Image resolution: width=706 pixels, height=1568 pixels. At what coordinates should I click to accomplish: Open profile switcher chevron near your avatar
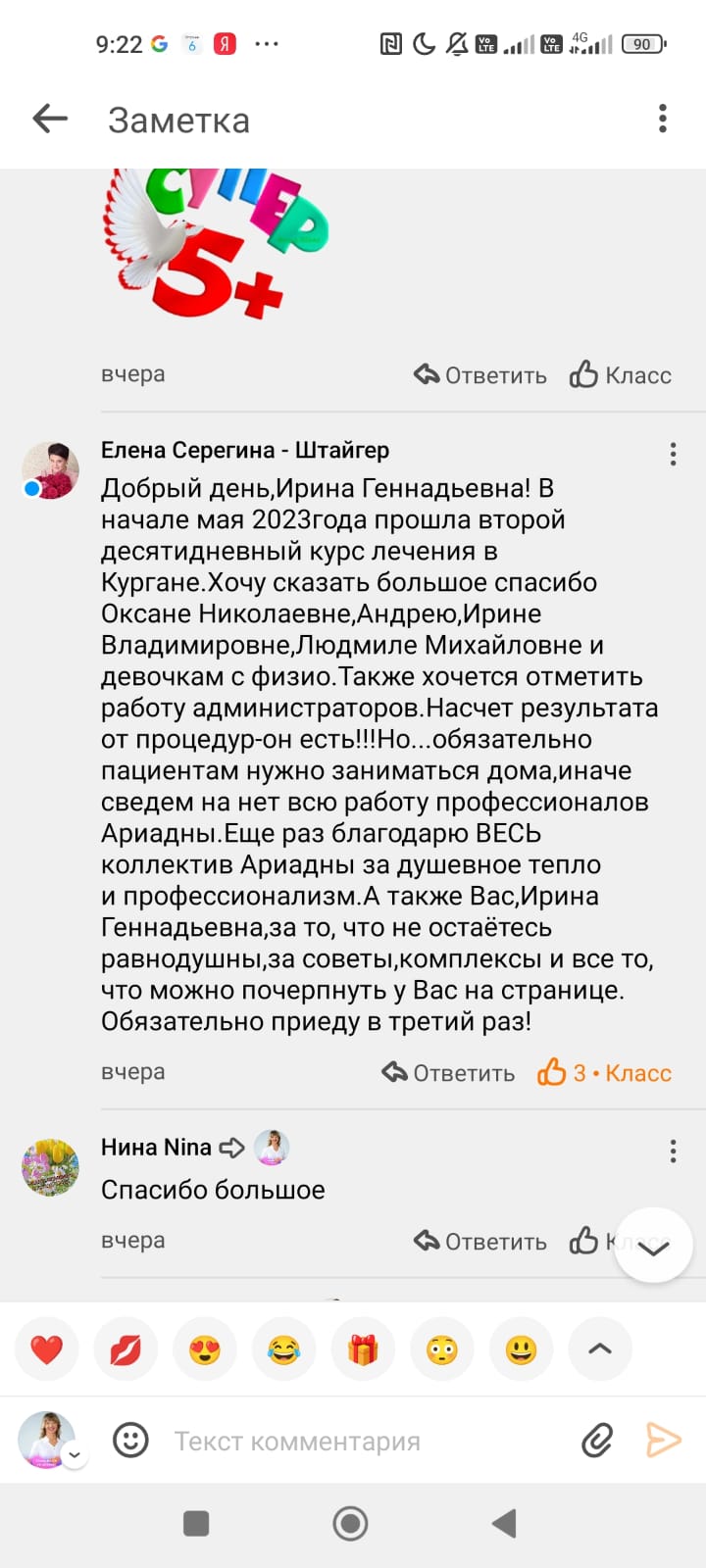[75, 1453]
